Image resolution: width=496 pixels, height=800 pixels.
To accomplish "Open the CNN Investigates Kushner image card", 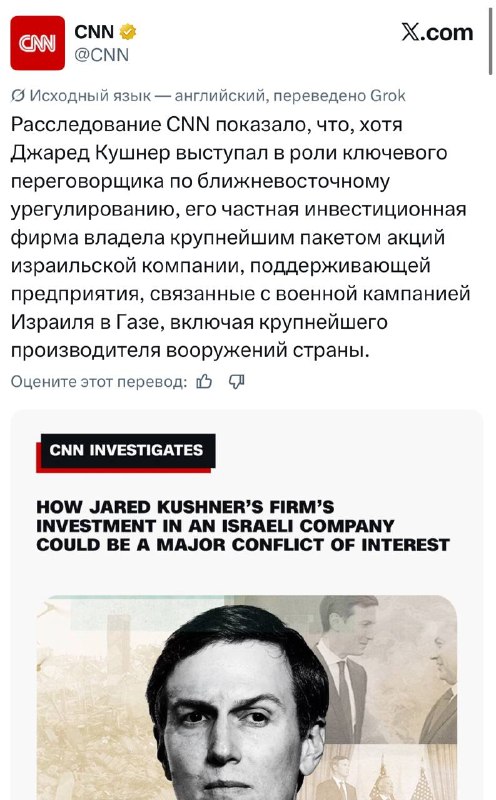I will (247, 605).
